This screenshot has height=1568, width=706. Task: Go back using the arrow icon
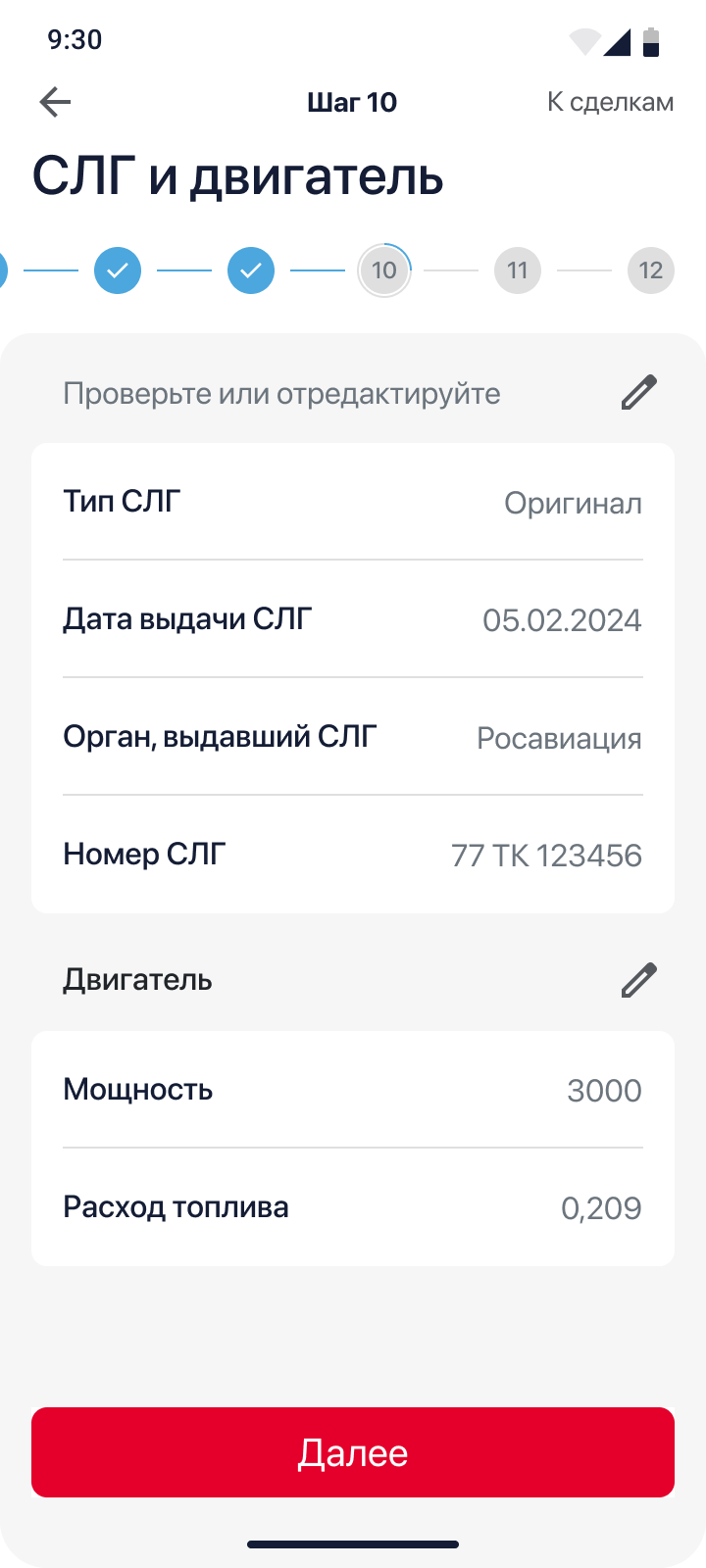point(55,102)
